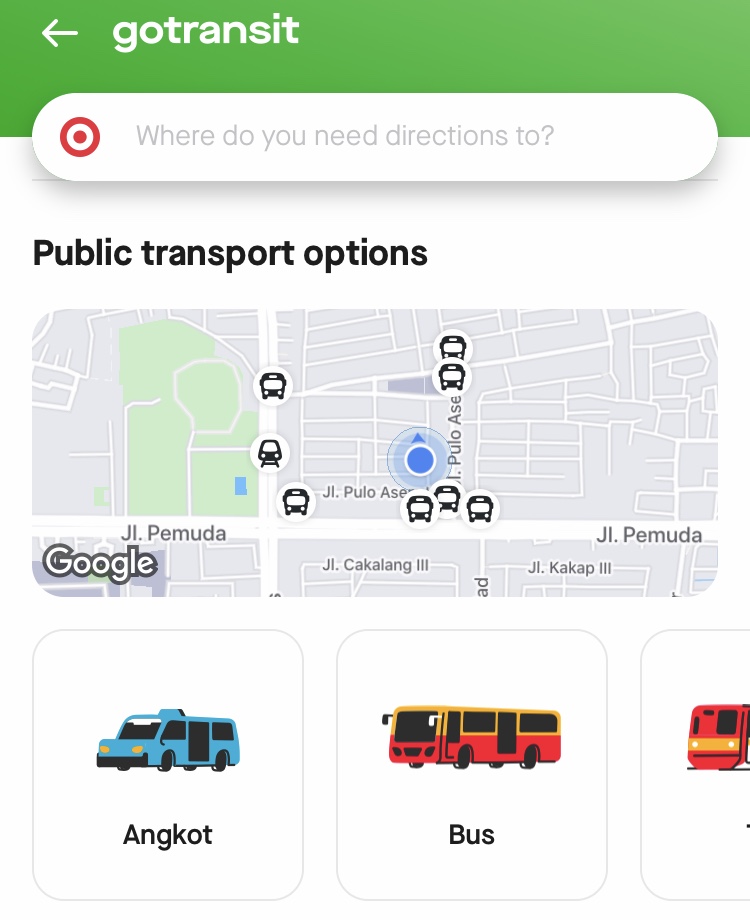Tap the back arrow in the header
The width and height of the screenshot is (750, 920).
click(x=58, y=32)
